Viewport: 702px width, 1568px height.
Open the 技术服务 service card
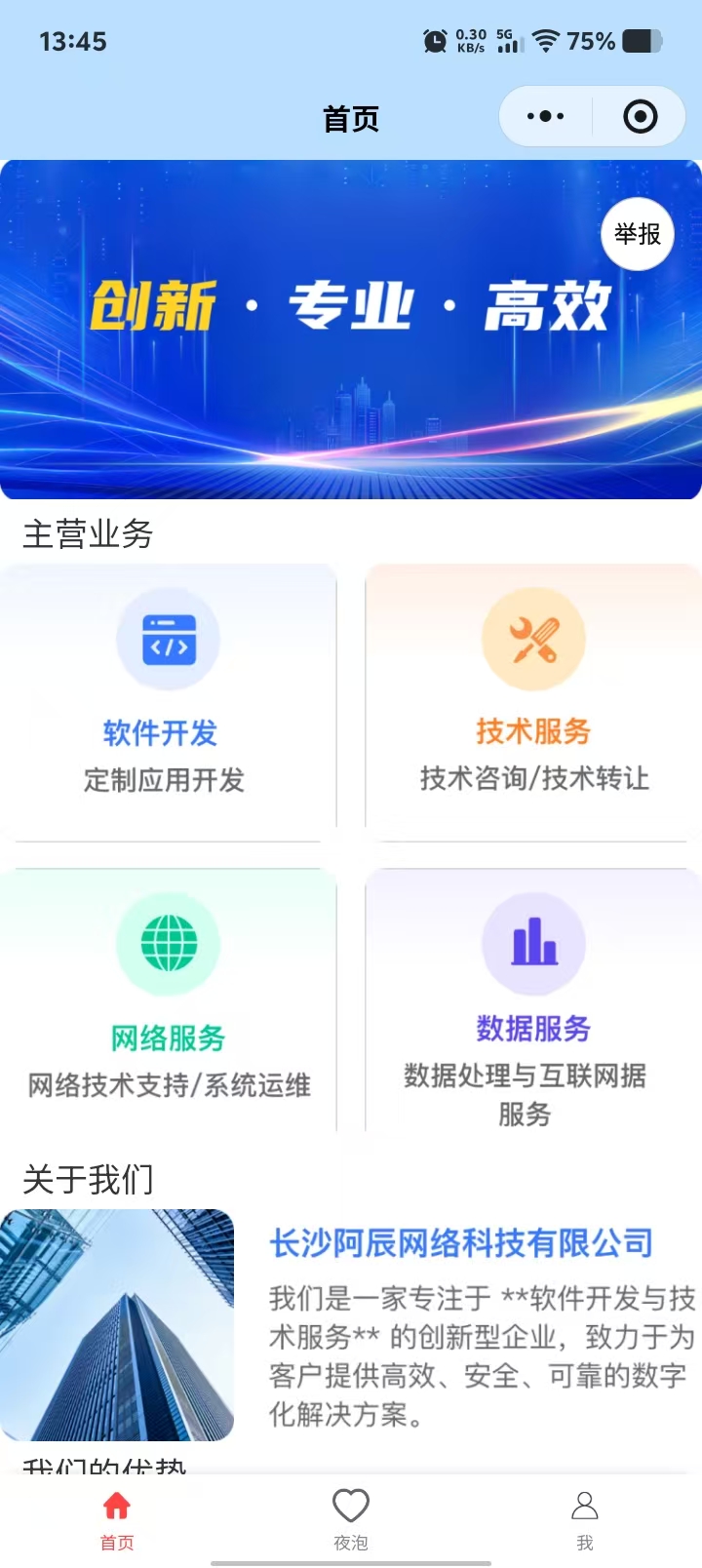533,696
